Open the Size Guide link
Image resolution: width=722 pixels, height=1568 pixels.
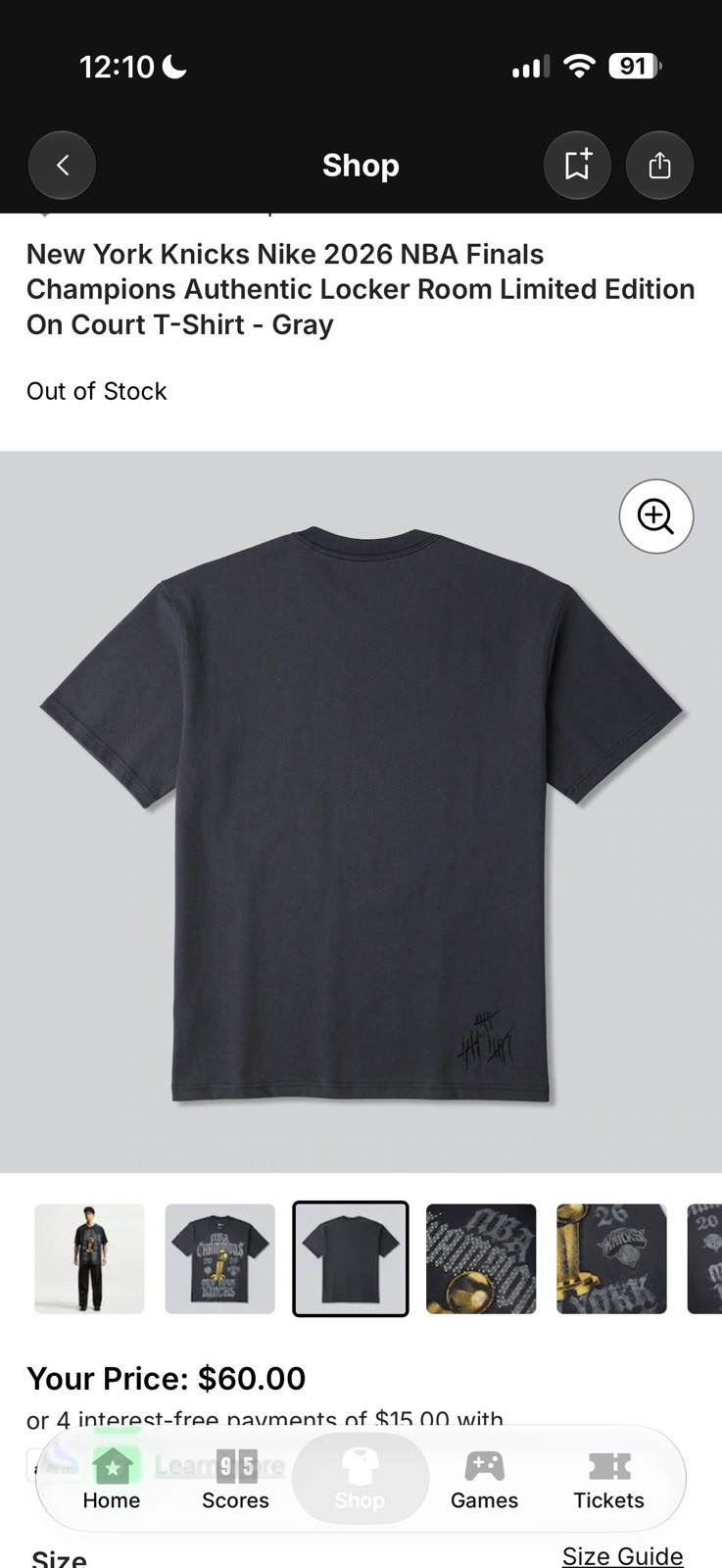click(622, 1555)
